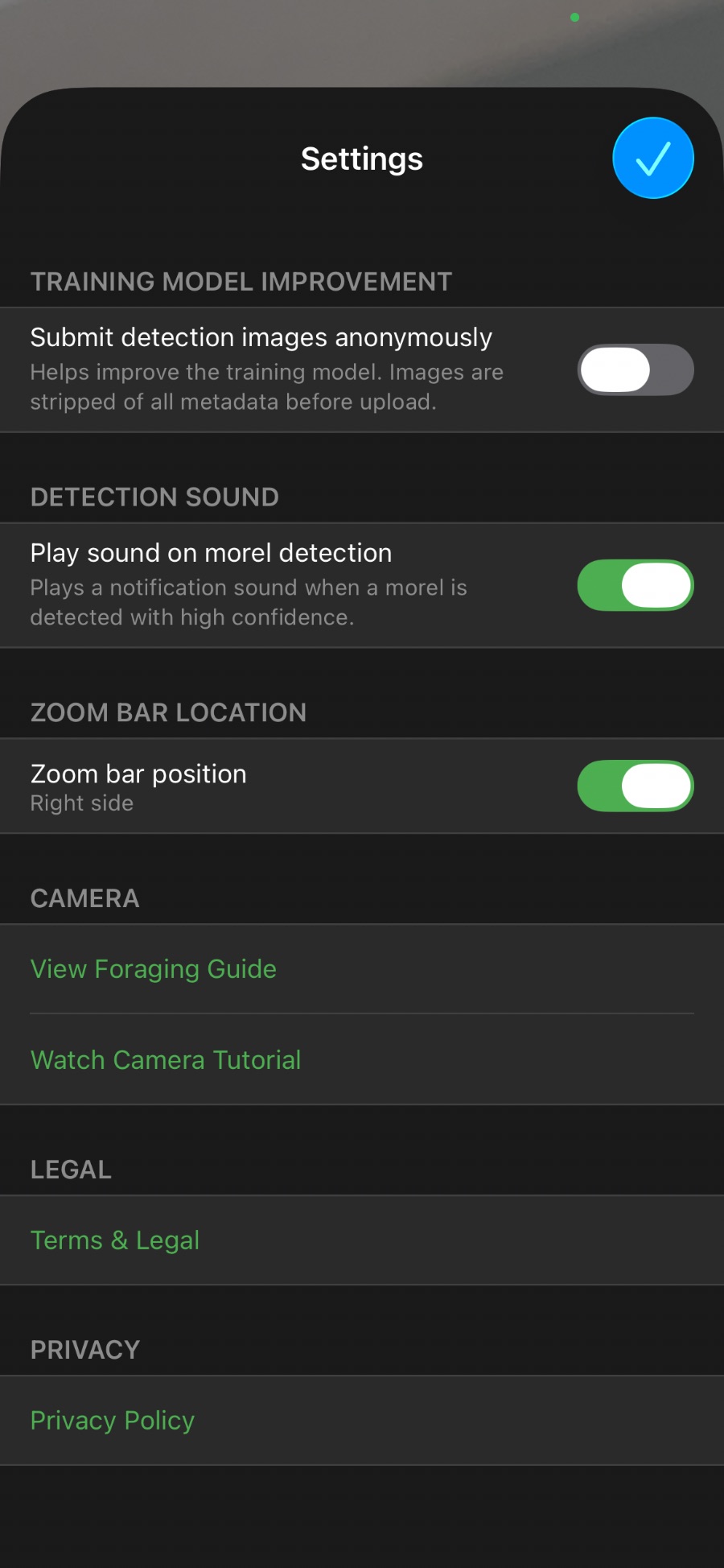724x1568 pixels.
Task: Tap the TRAINING MODEL IMPROVEMENT section header
Action: pyautogui.click(x=241, y=282)
